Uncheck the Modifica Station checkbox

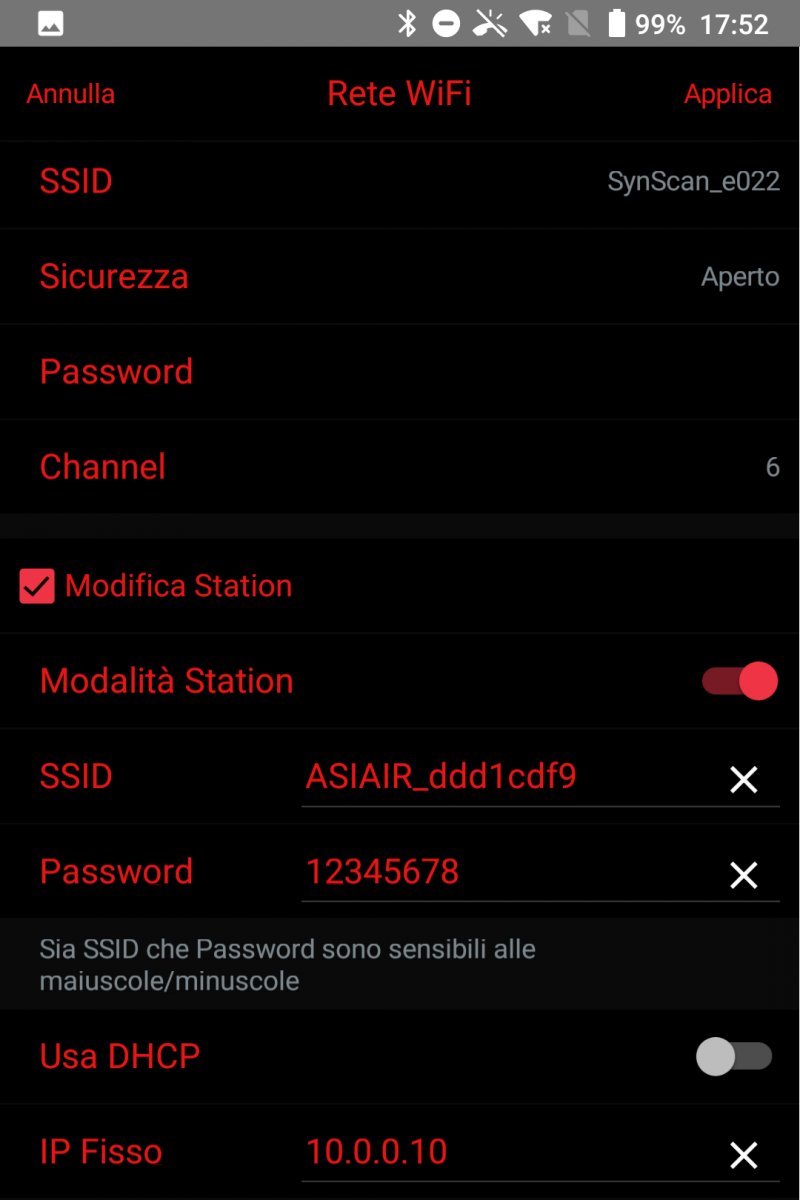[37, 587]
